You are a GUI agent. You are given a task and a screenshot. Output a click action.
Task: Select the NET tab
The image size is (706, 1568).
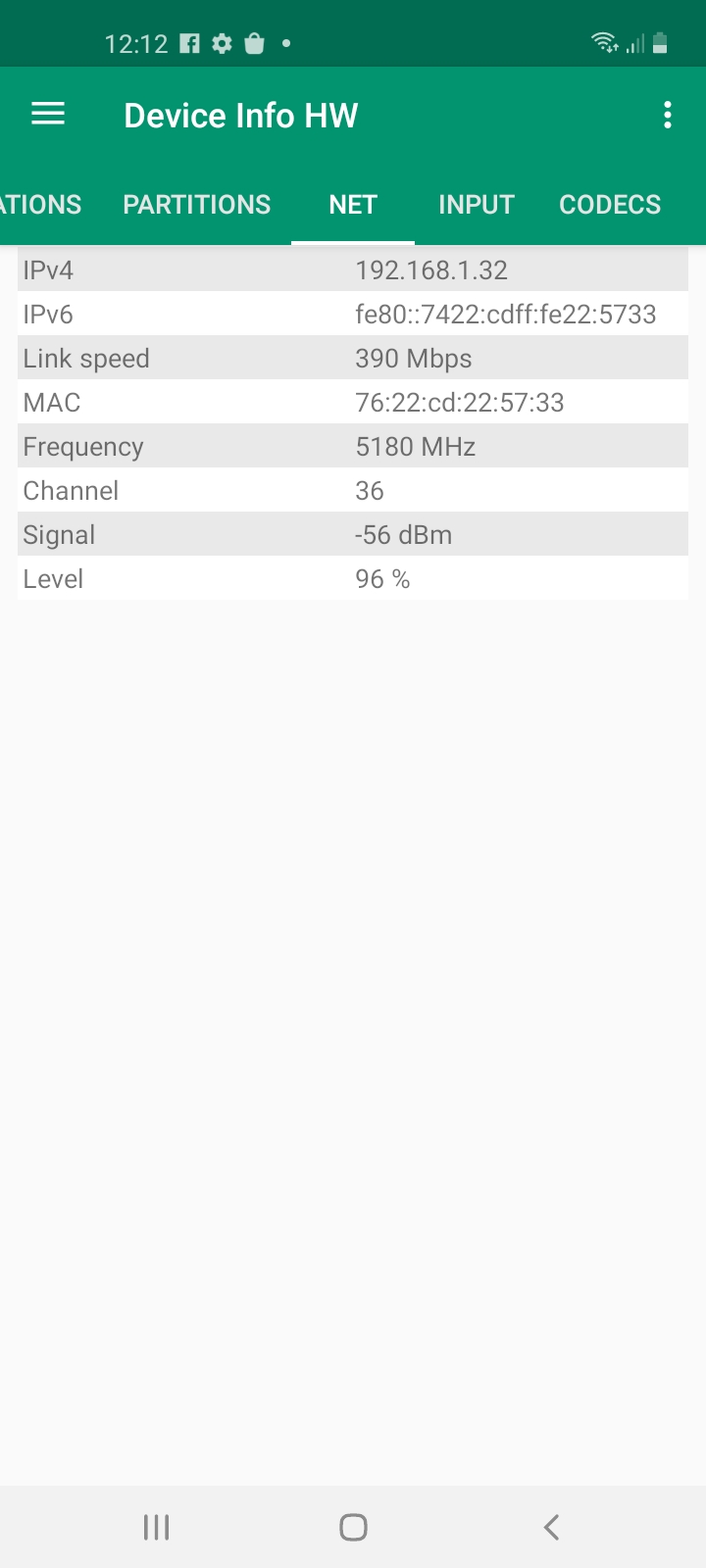353,204
